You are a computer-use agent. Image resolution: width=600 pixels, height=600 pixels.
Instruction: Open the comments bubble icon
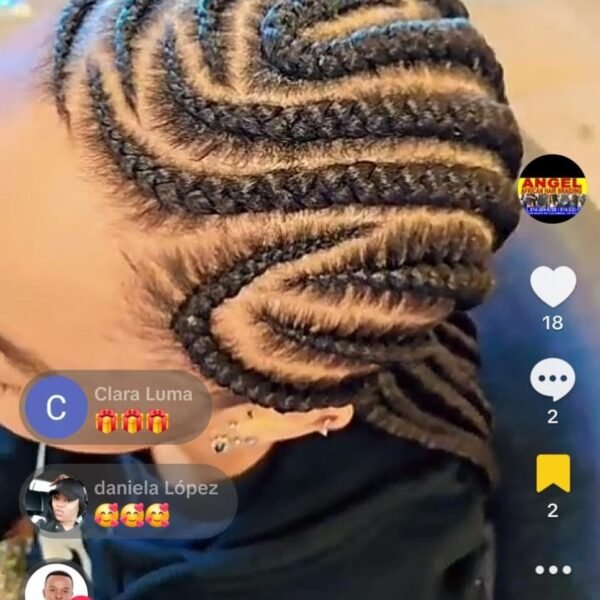(x=552, y=380)
